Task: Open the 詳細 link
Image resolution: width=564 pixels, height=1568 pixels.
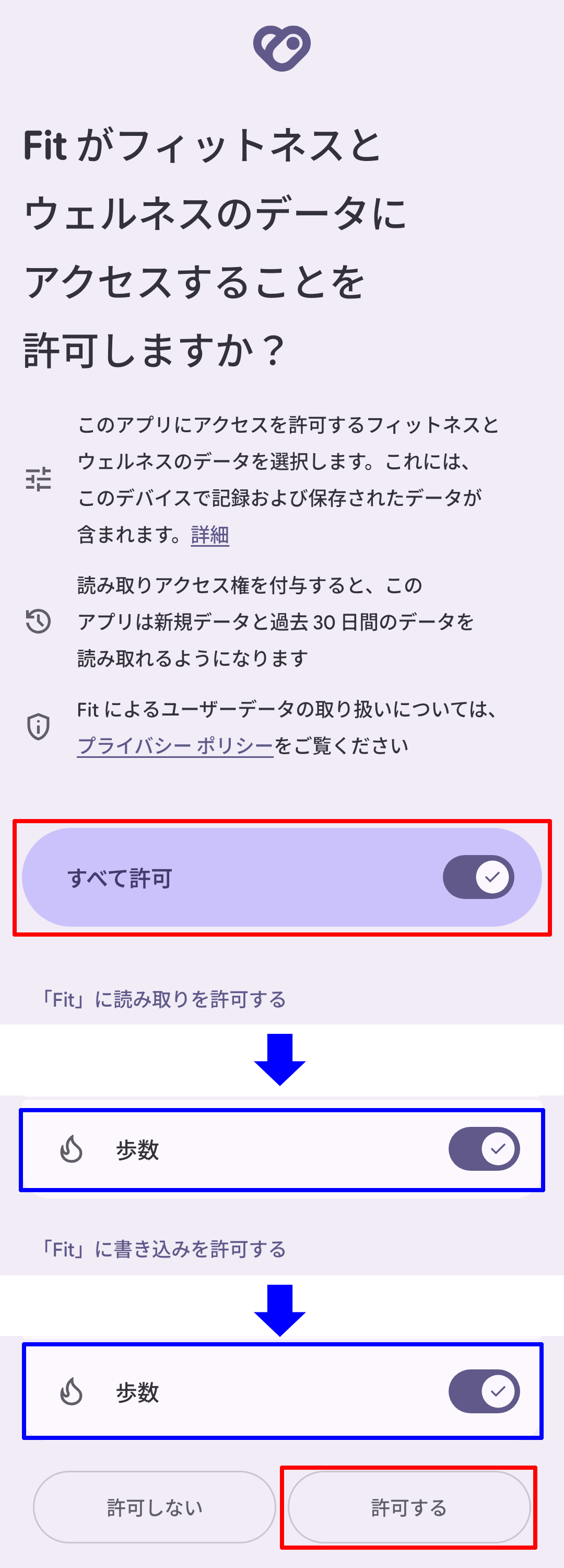Action: pyautogui.click(x=210, y=535)
